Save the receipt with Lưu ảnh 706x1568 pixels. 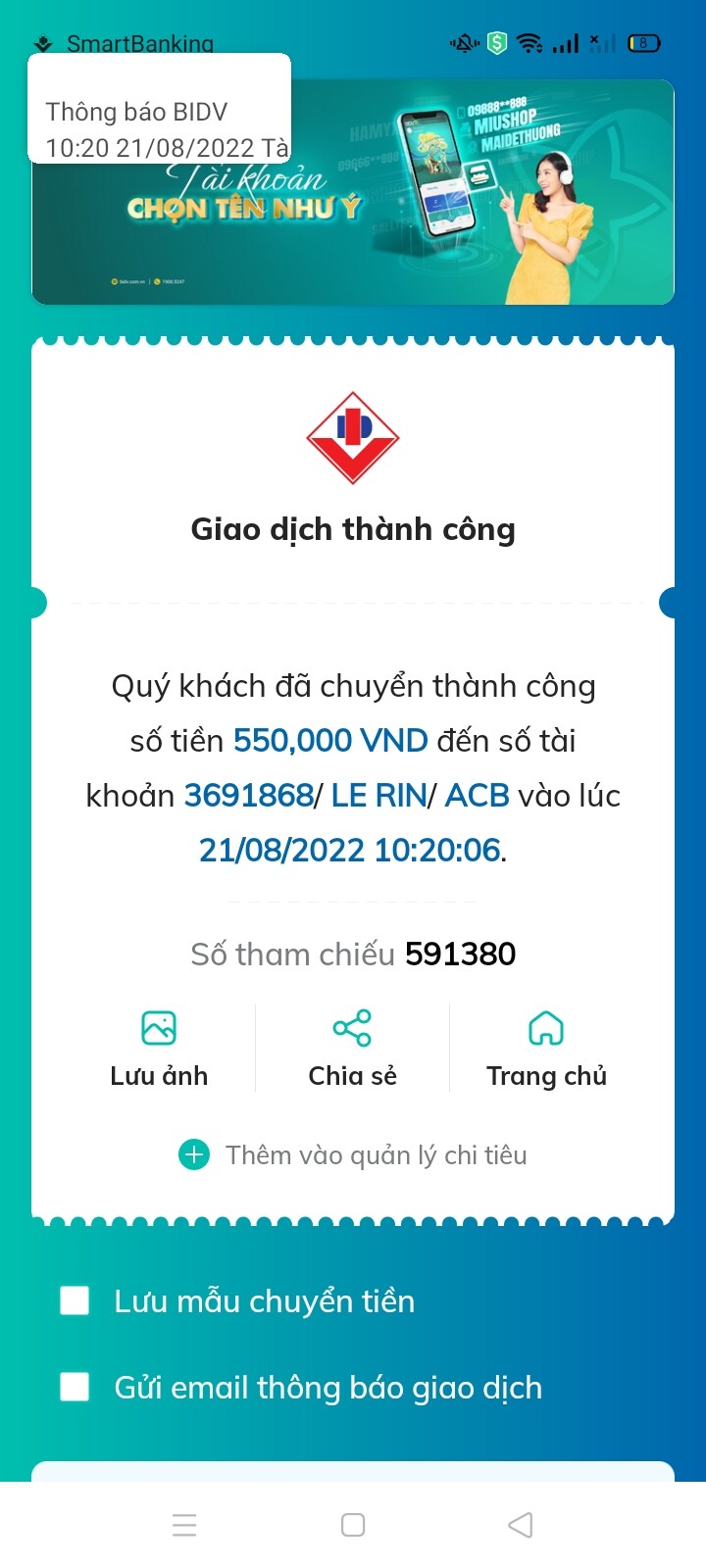[159, 1049]
